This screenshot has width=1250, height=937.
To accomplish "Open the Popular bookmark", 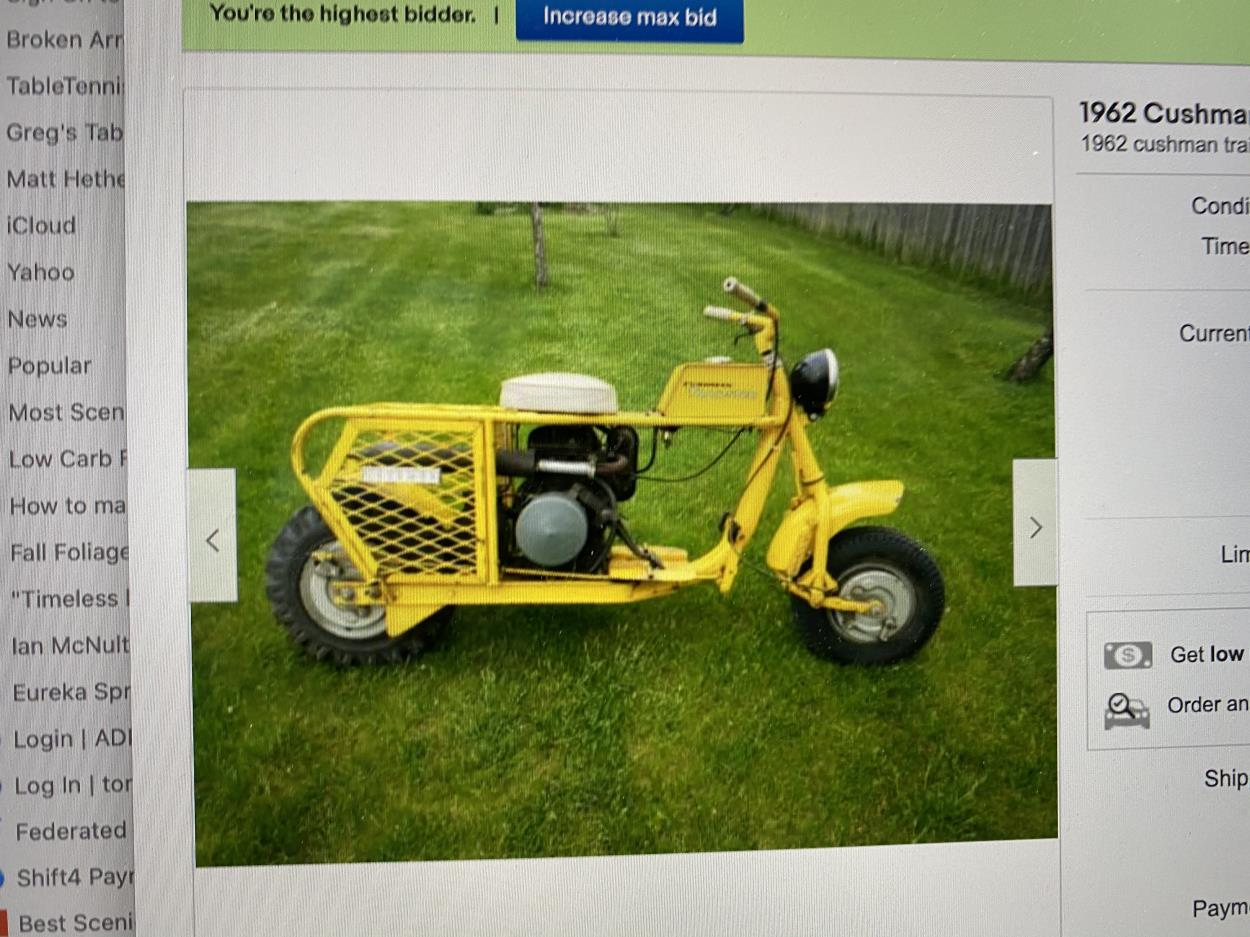I will tap(50, 366).
